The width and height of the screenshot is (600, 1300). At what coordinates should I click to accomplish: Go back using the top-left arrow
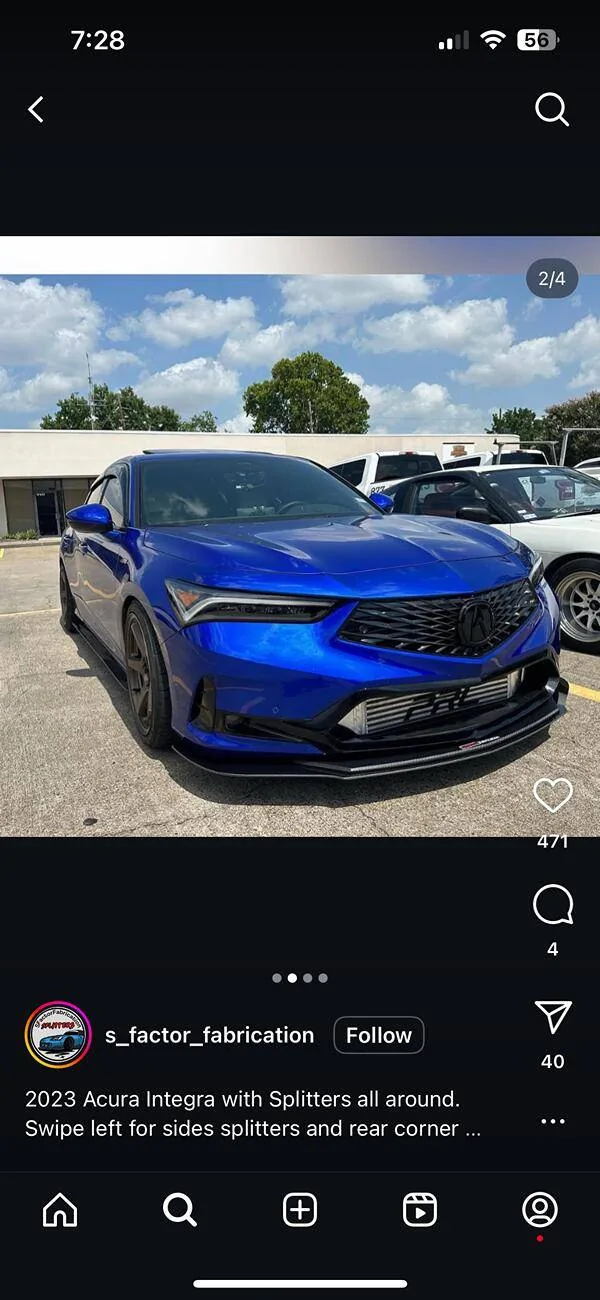tap(36, 109)
